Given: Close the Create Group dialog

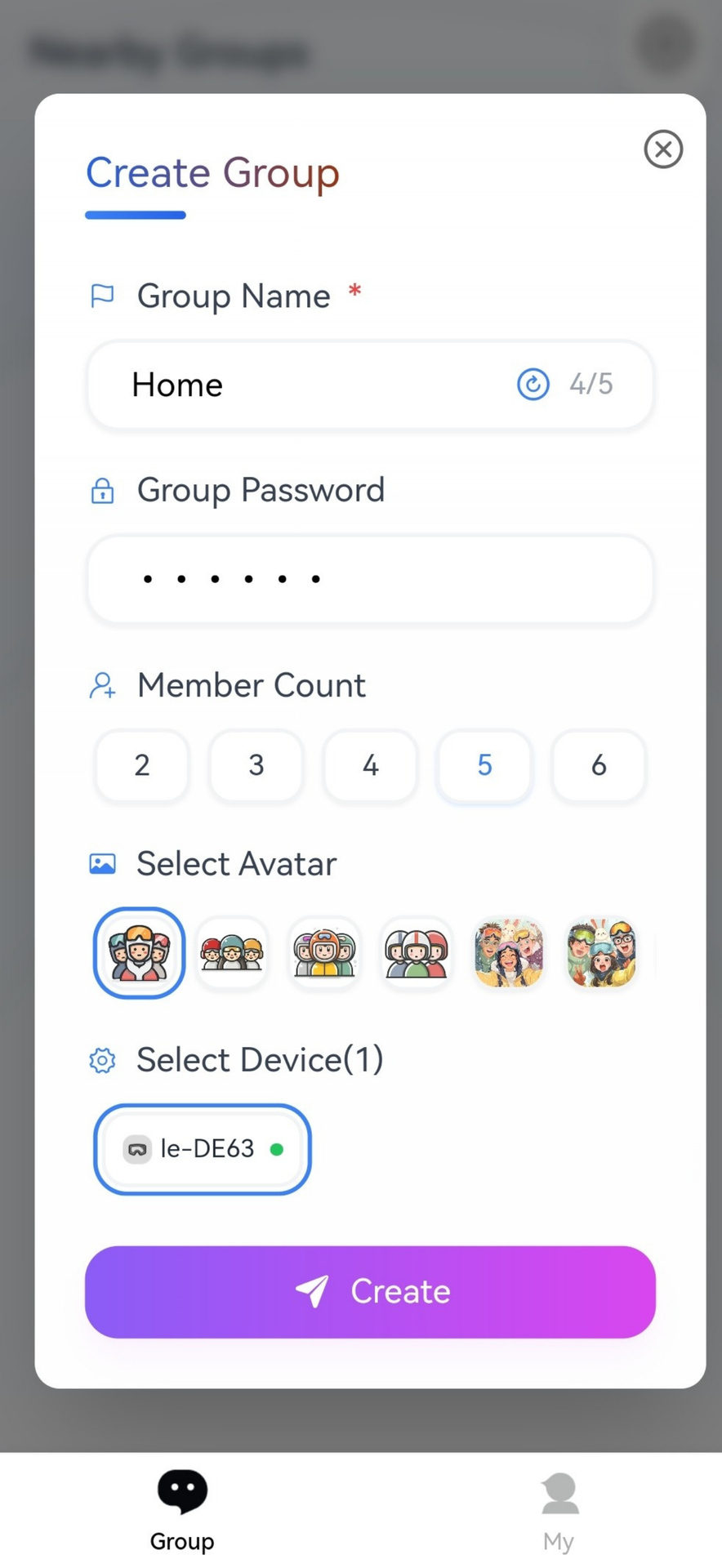Looking at the screenshot, I should point(663,149).
